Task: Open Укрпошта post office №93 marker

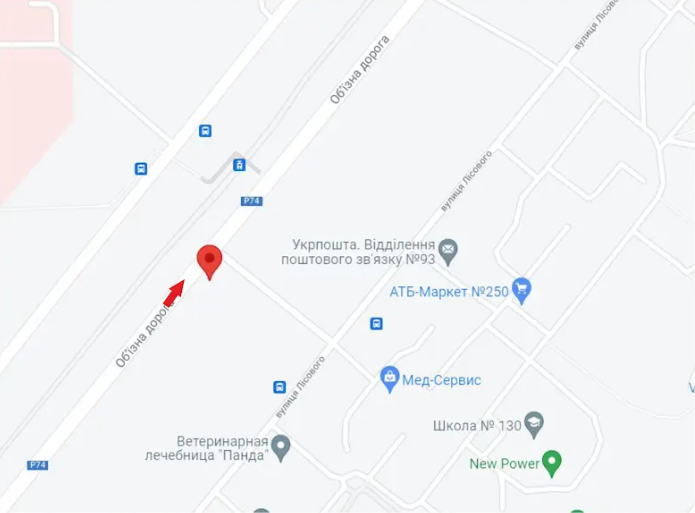Action: point(448,248)
